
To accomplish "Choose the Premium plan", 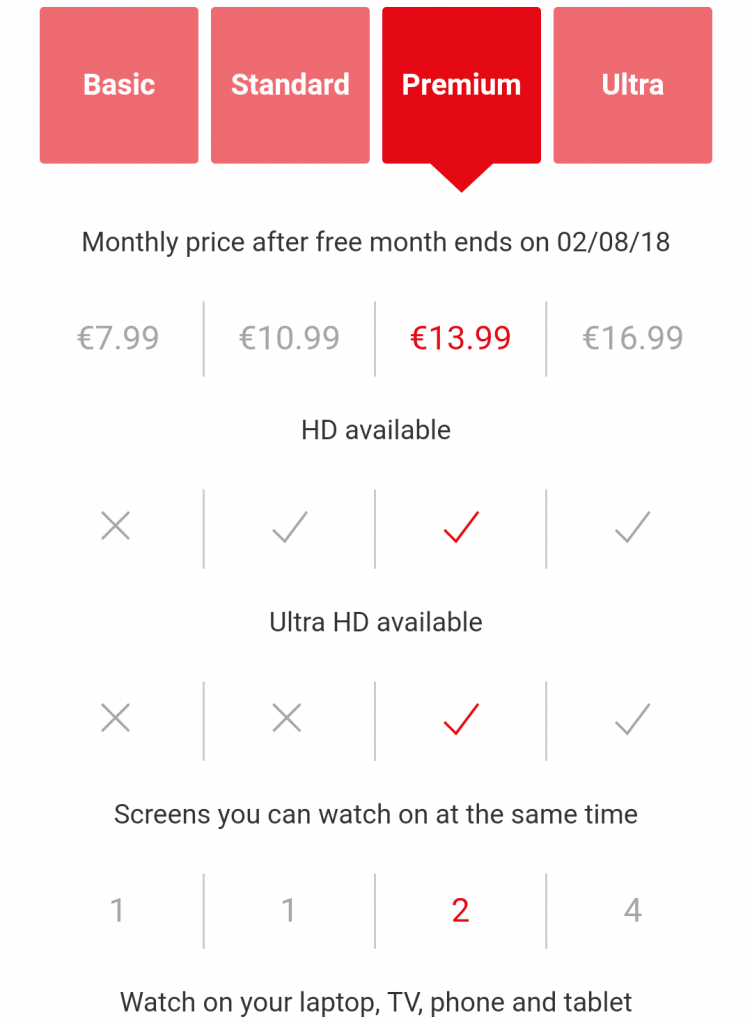I will (x=461, y=85).
